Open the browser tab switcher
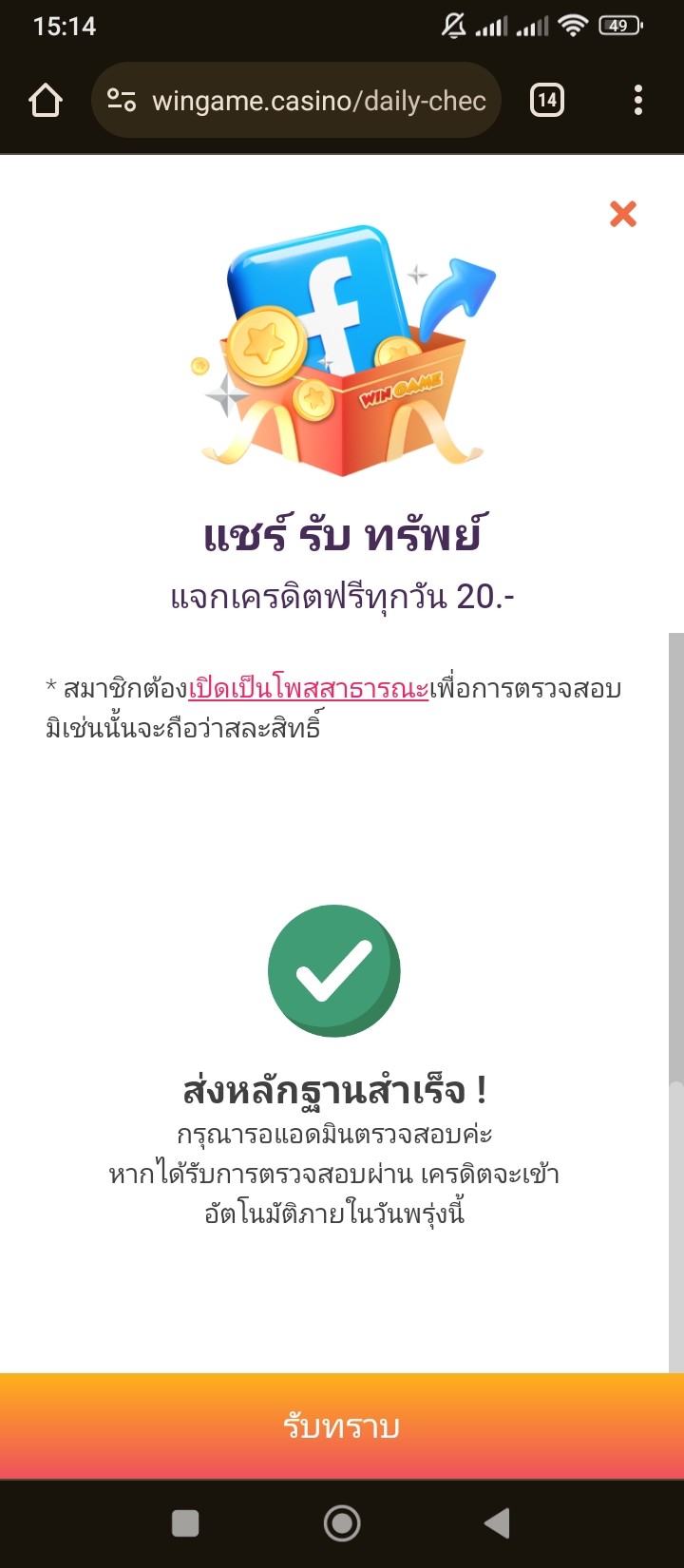Viewport: 684px width, 1568px height. pyautogui.click(x=546, y=101)
